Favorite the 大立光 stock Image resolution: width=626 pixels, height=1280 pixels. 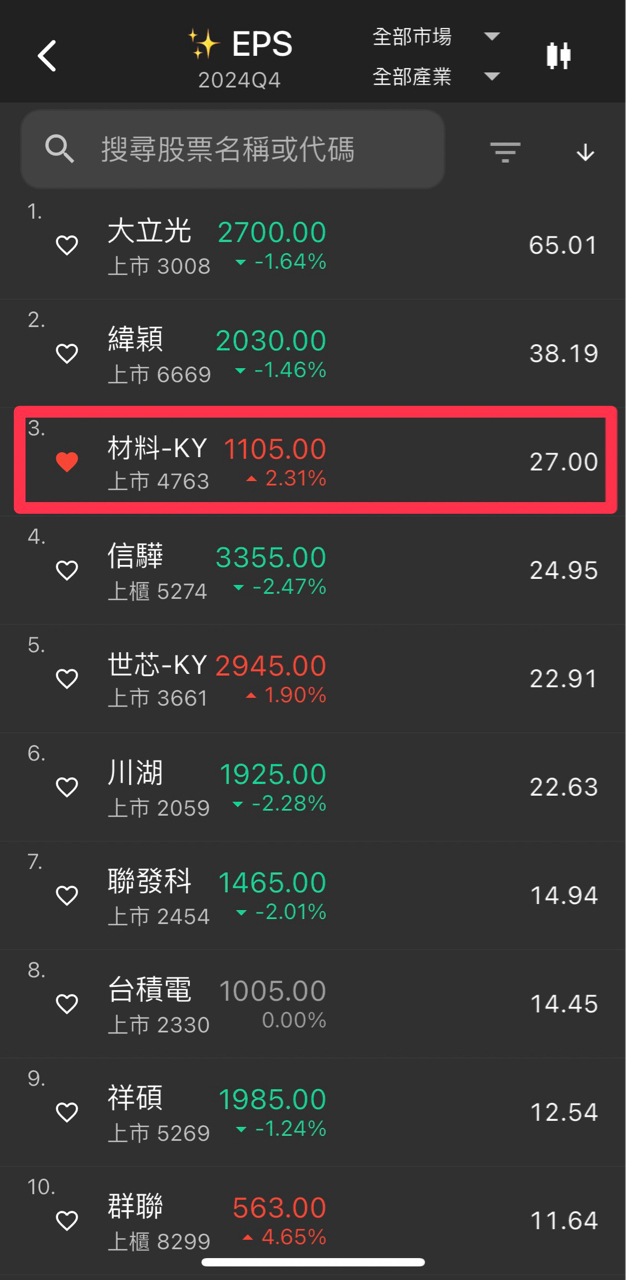pyautogui.click(x=67, y=246)
